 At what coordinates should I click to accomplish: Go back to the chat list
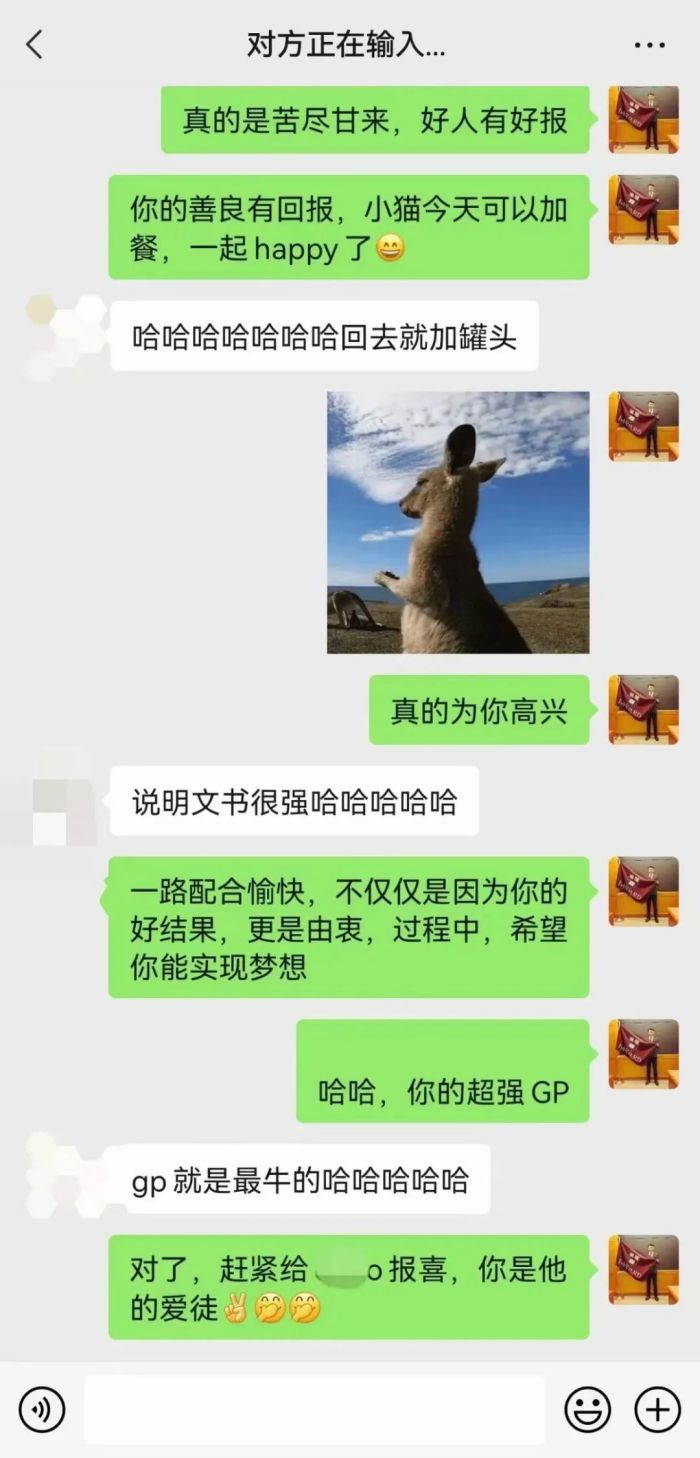(35, 45)
